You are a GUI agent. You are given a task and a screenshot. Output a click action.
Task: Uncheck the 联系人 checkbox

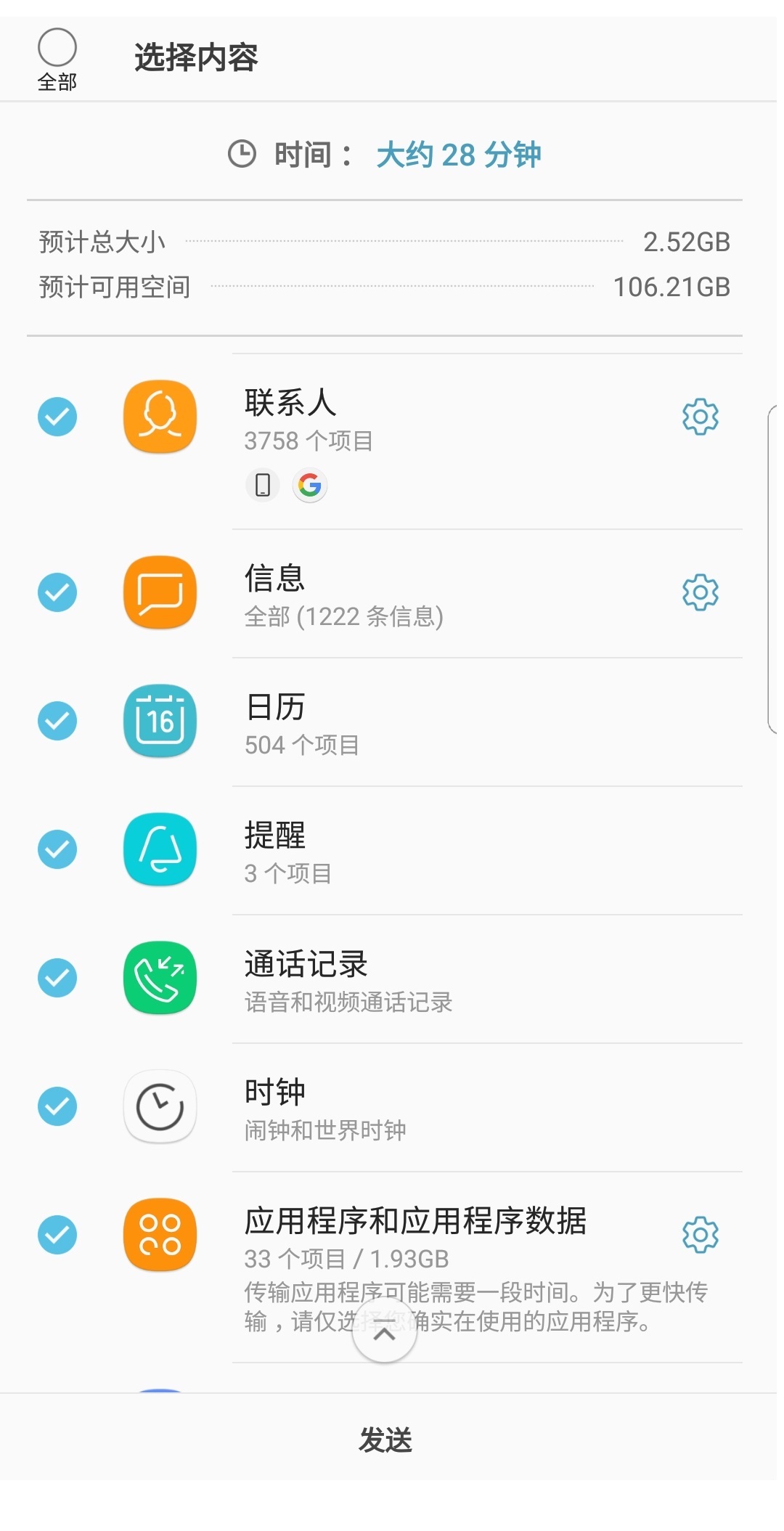pos(57,417)
